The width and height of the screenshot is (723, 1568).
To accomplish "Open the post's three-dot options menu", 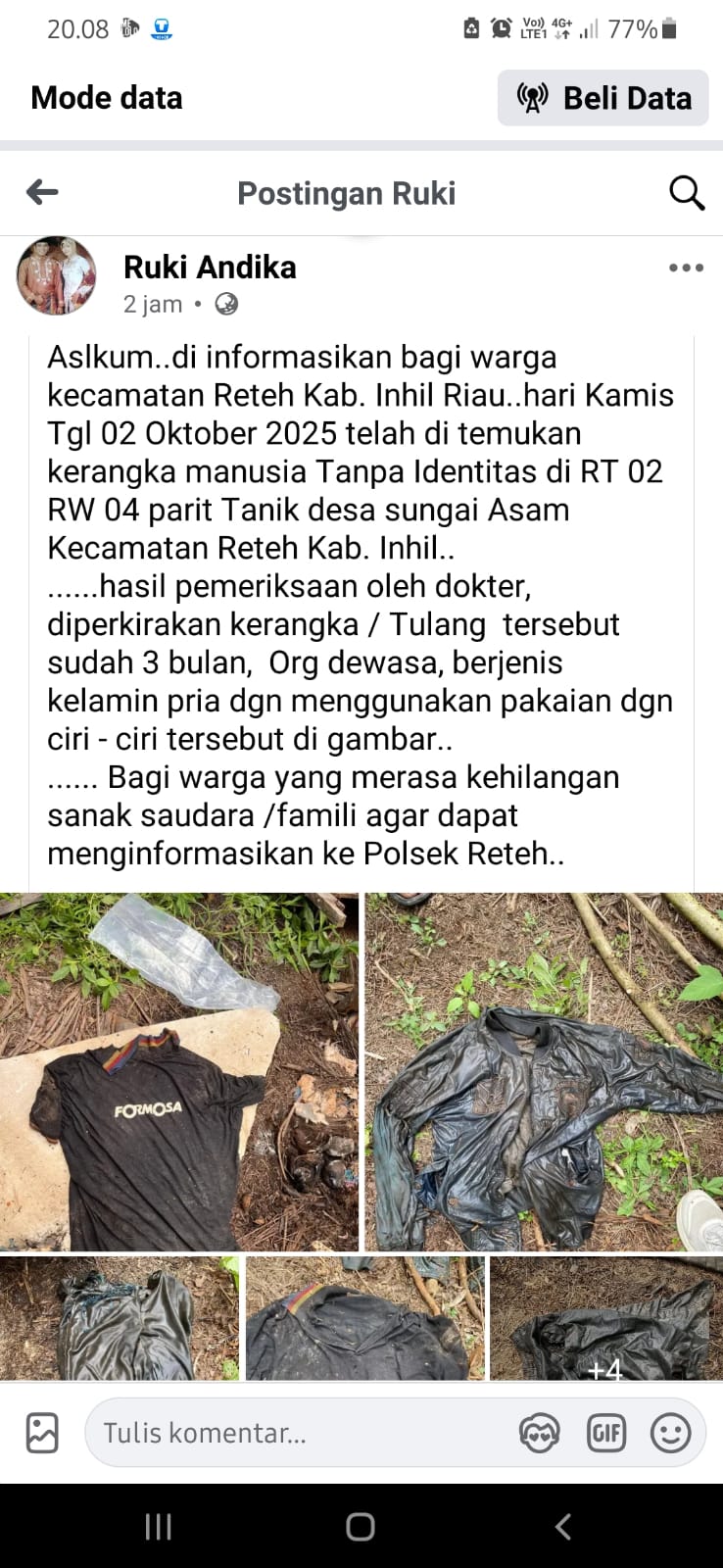I will (x=686, y=268).
